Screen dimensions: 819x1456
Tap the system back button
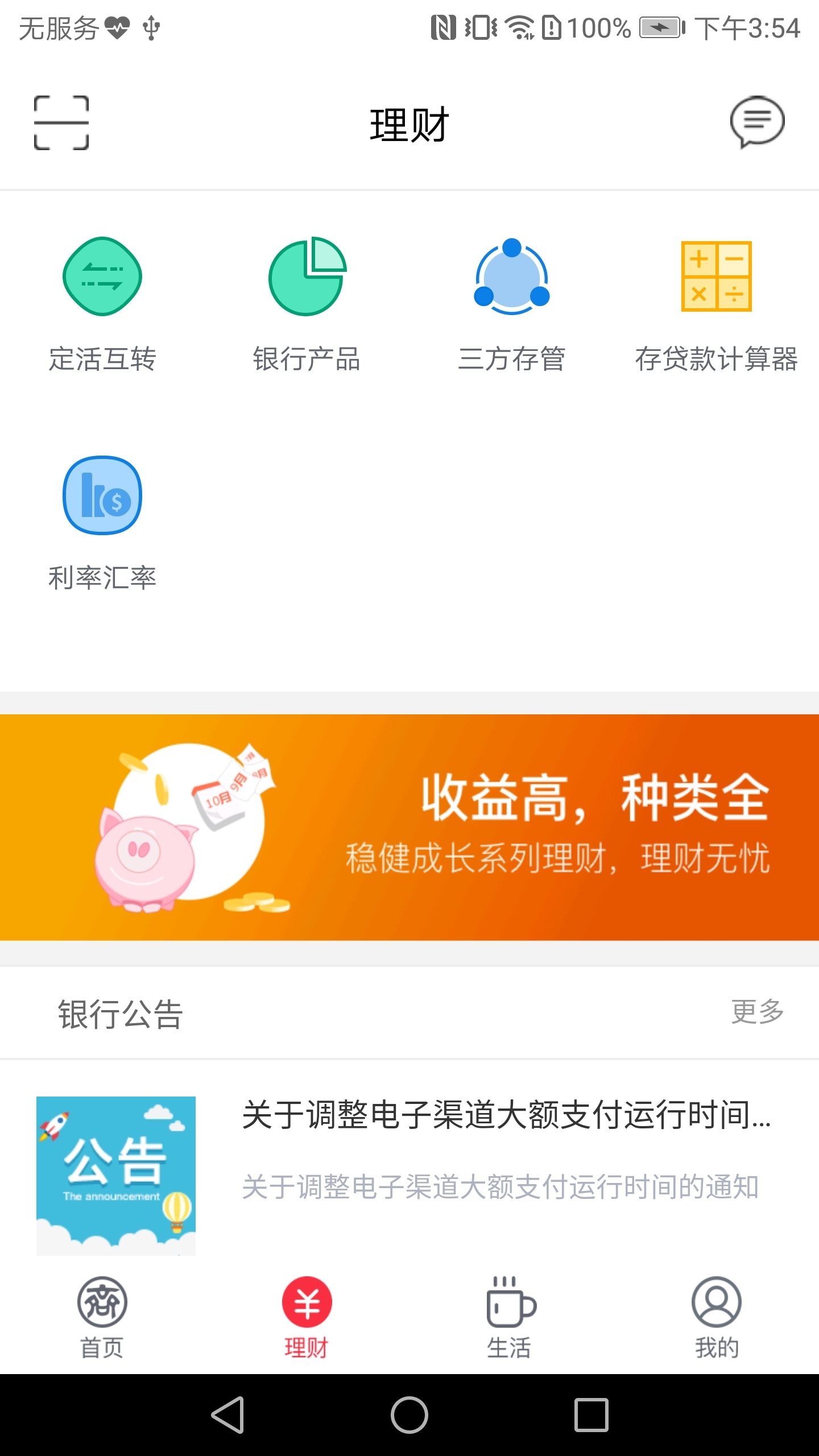[x=228, y=1415]
